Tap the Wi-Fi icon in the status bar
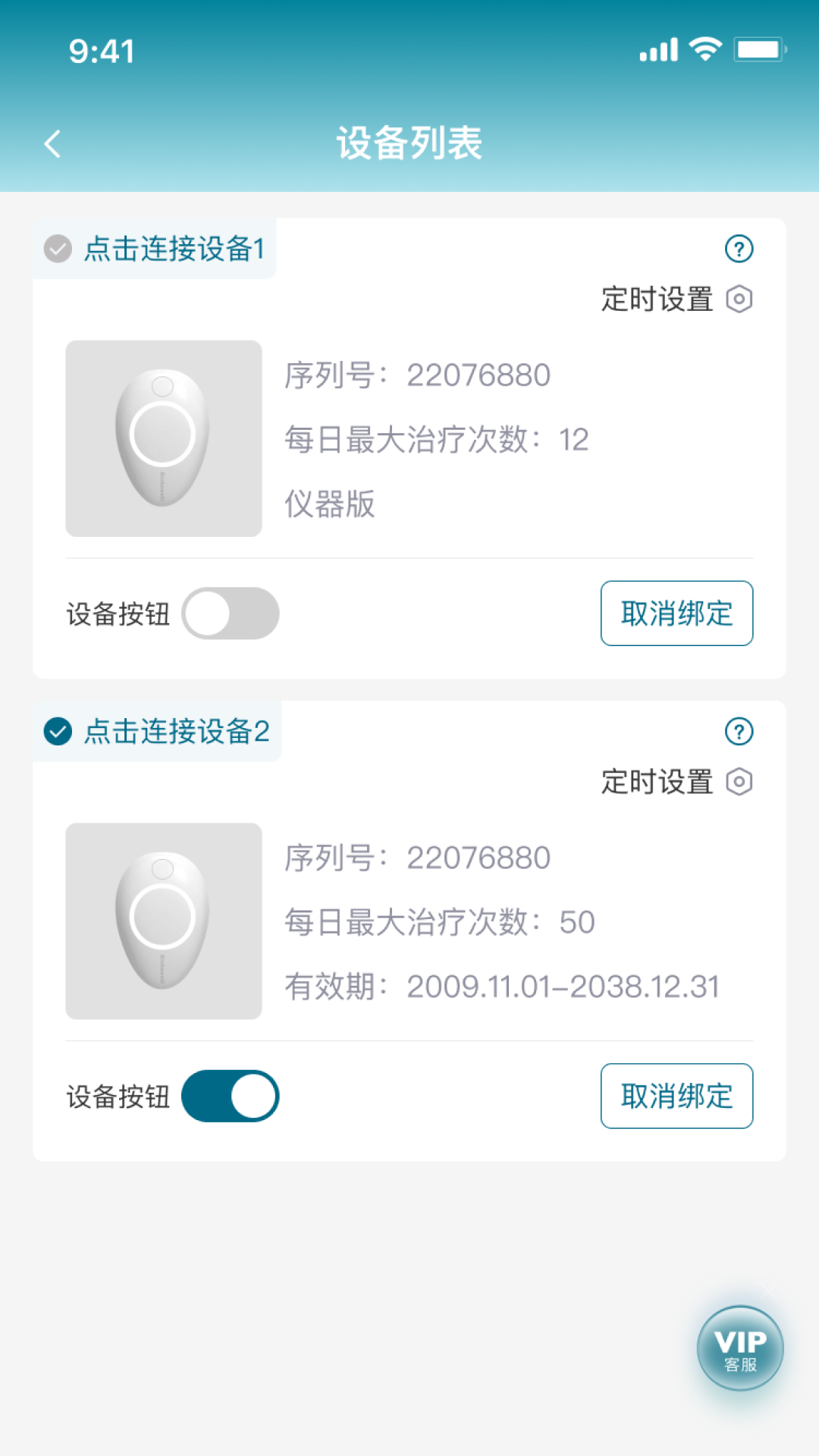The height and width of the screenshot is (1456, 819). [705, 47]
